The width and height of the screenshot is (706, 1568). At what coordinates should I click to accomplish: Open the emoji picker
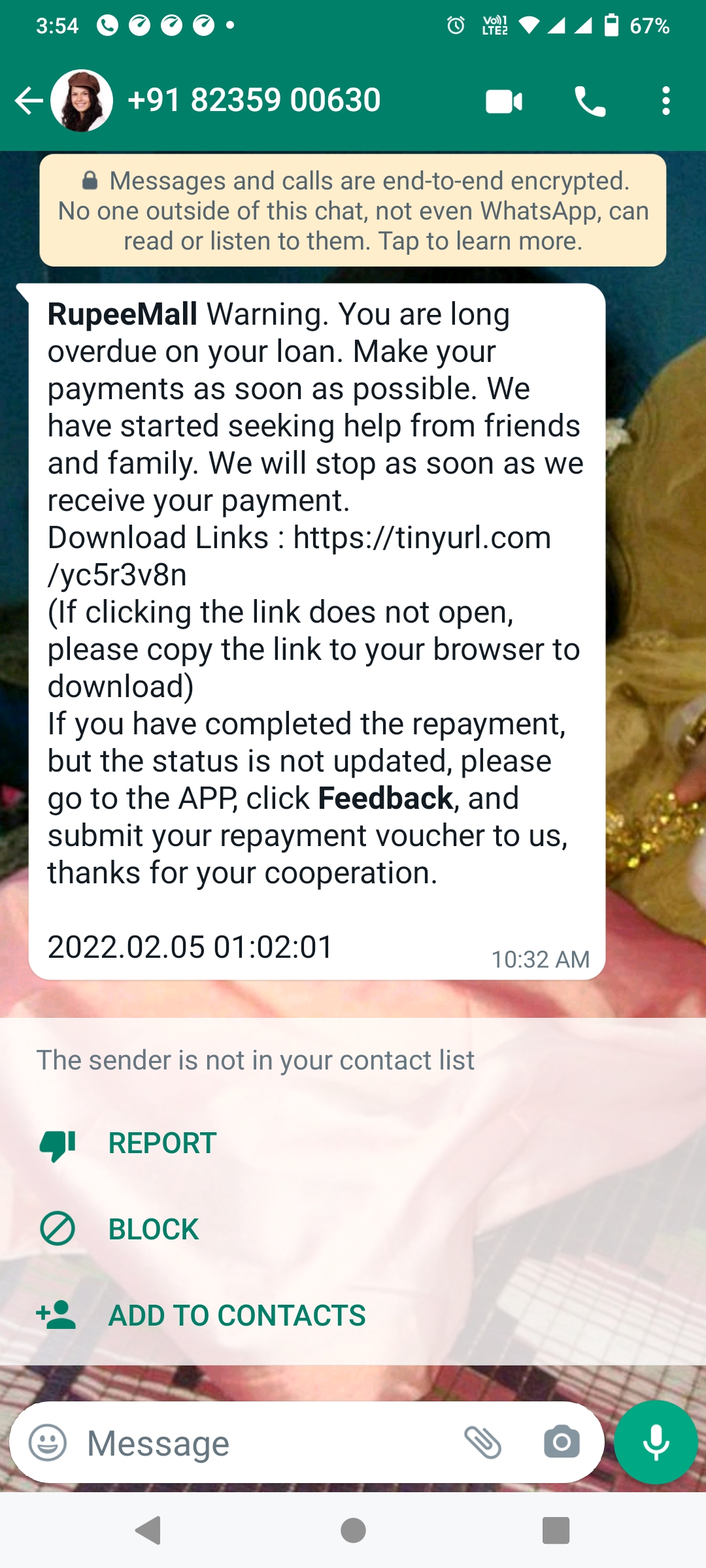(x=48, y=1443)
